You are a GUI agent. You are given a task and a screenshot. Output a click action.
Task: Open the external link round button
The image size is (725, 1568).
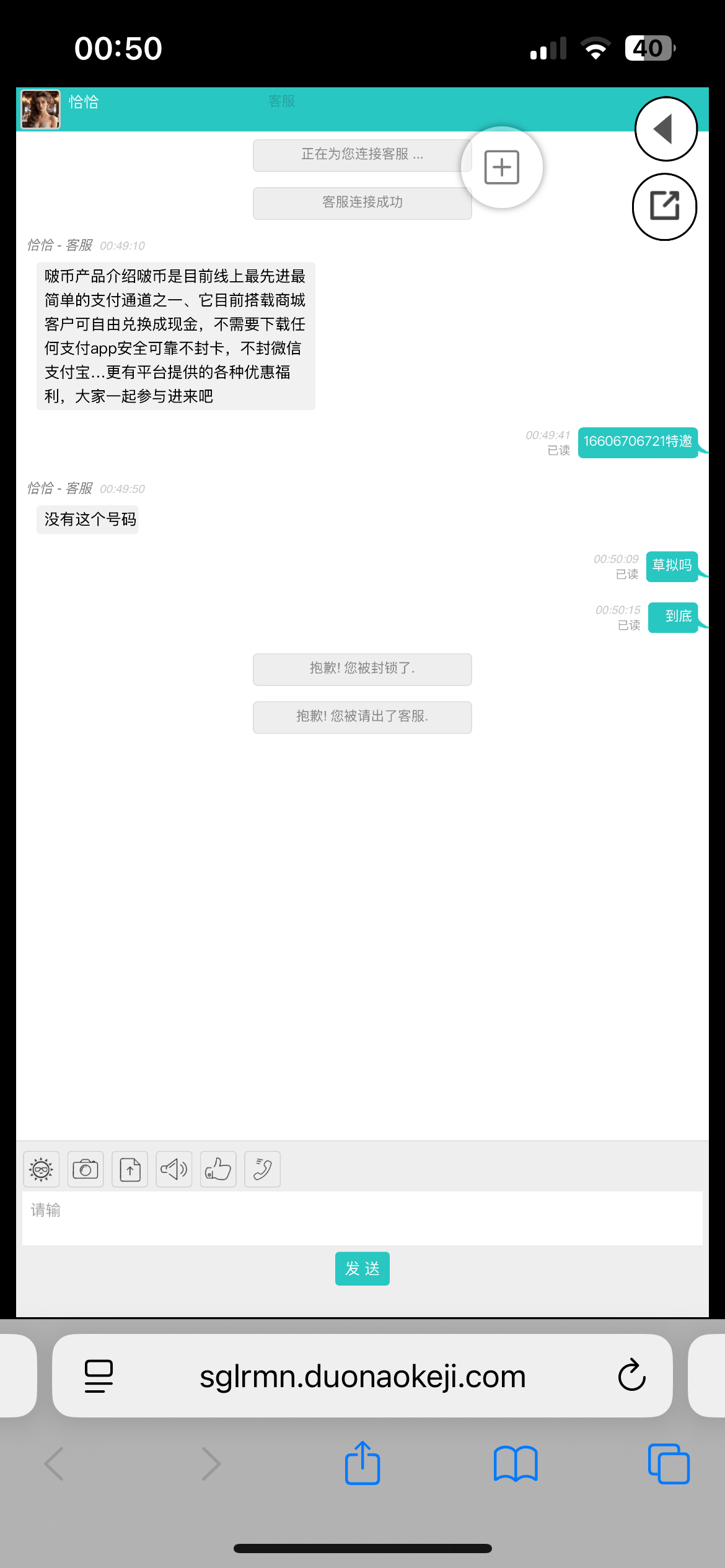[664, 206]
